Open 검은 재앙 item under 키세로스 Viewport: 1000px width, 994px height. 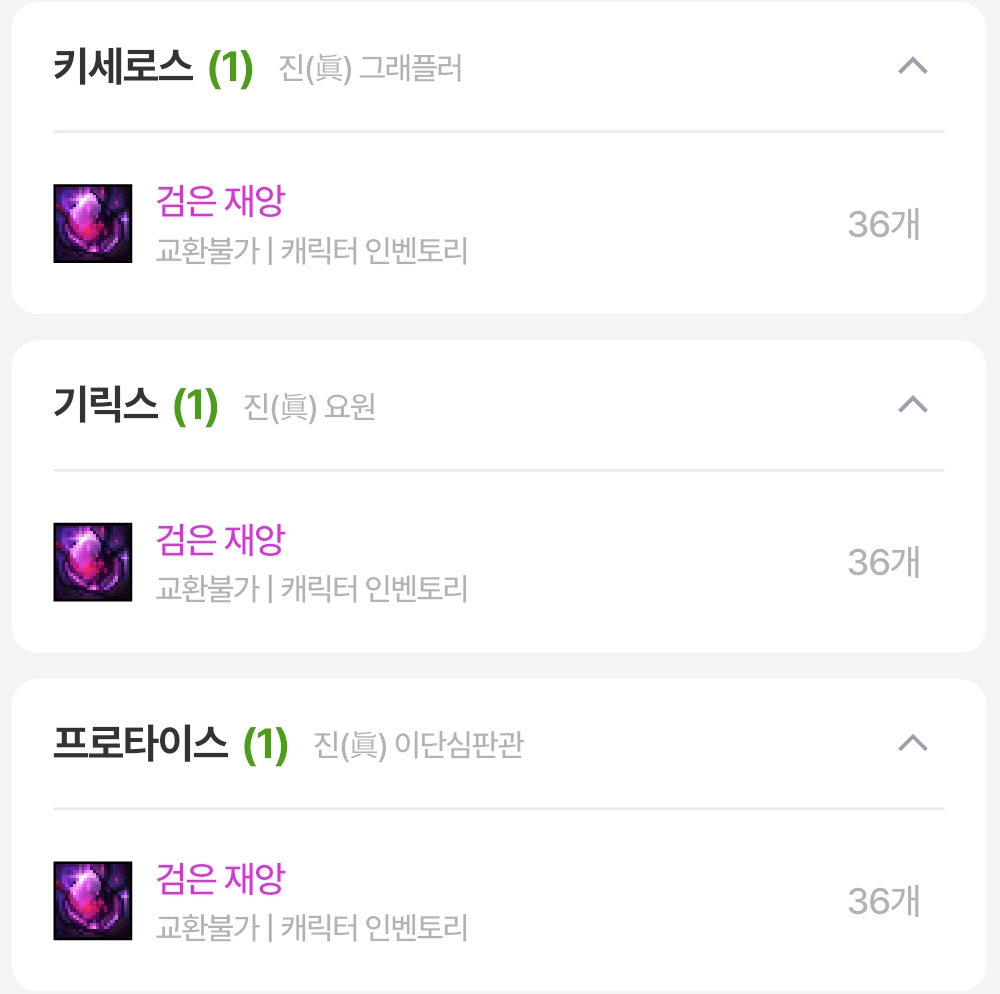(220, 202)
